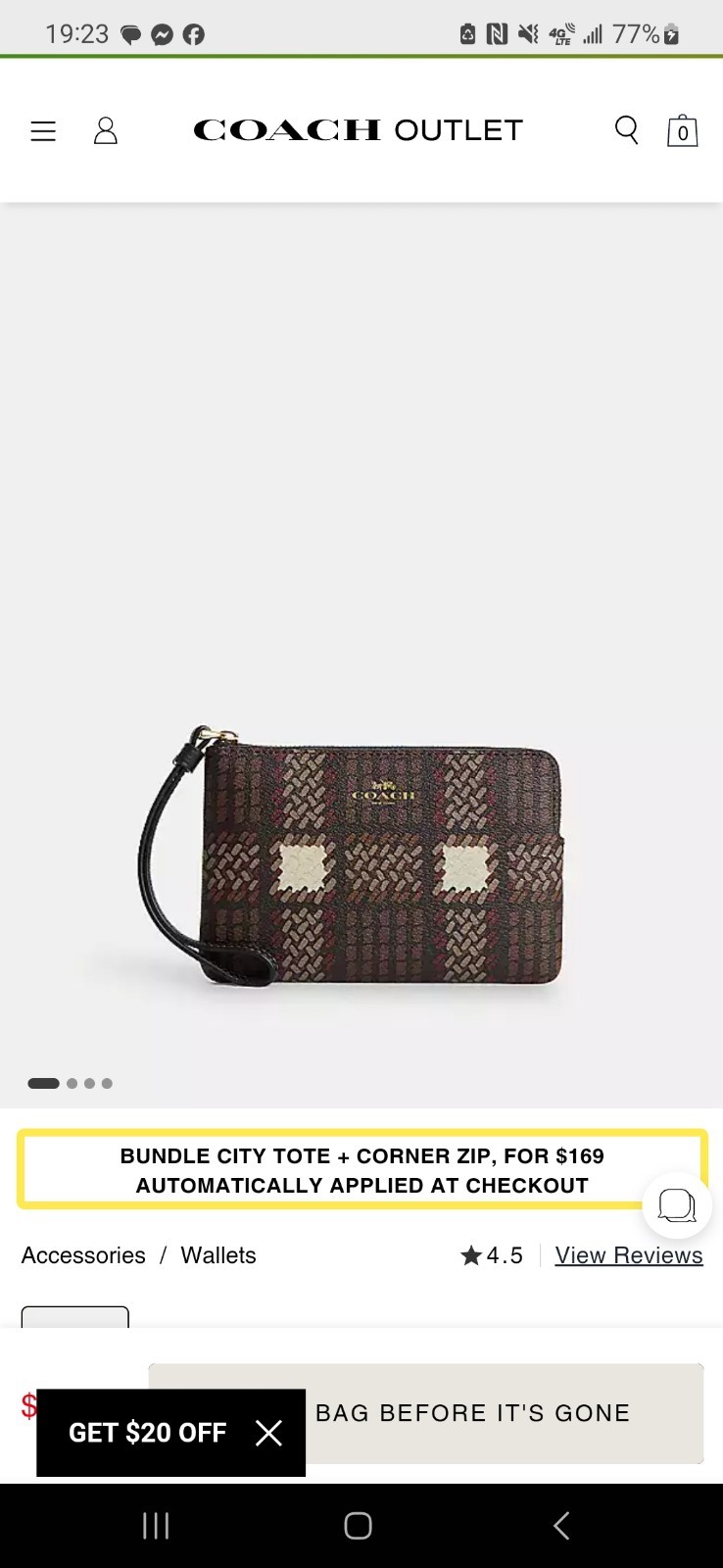Open the account profile icon
This screenshot has width=723, height=1568.
coord(106,131)
